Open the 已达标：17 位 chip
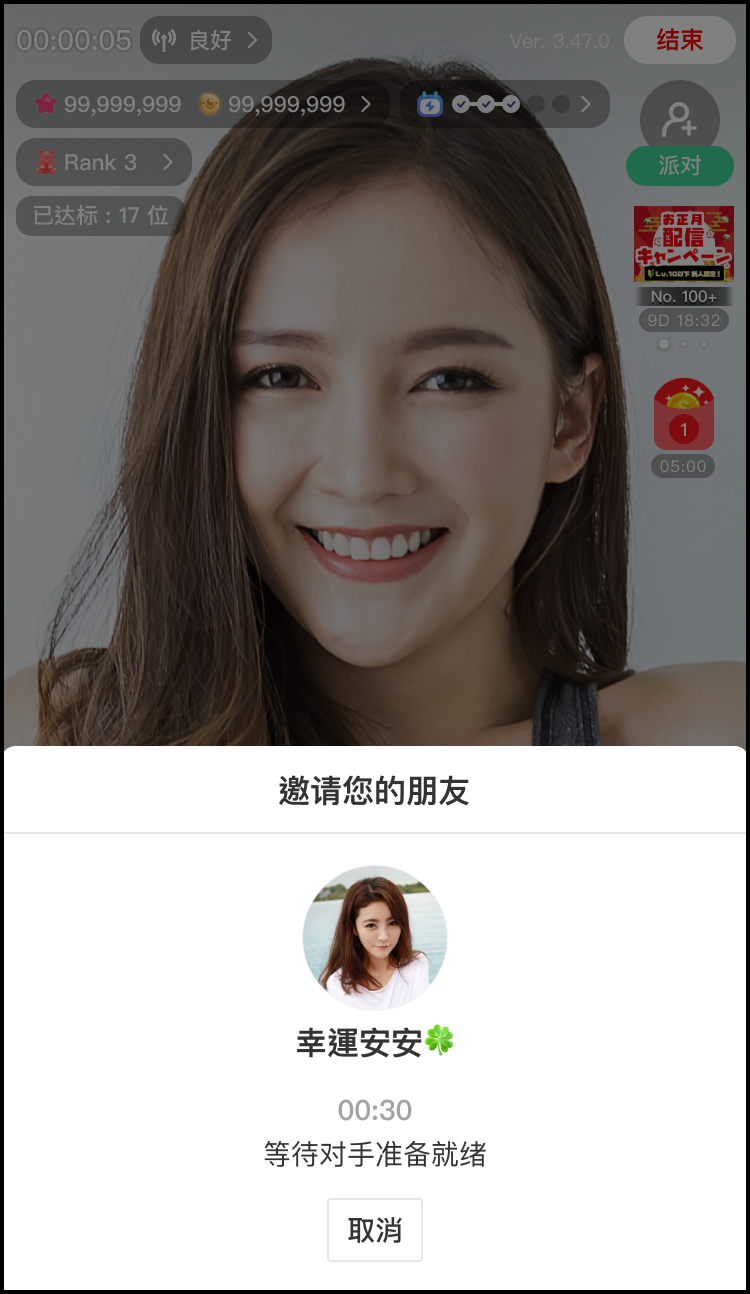The image size is (750, 1294). pyautogui.click(x=100, y=215)
